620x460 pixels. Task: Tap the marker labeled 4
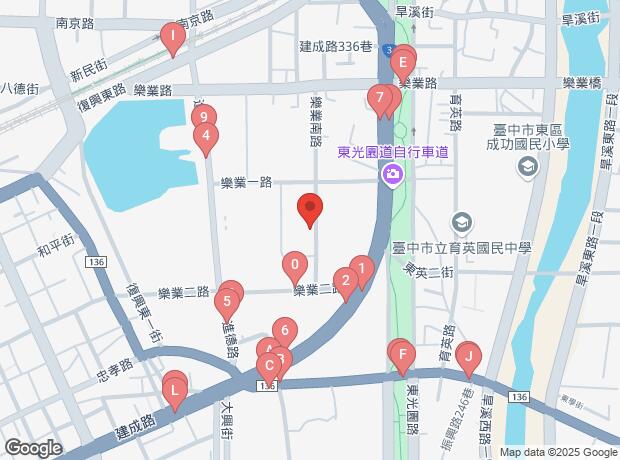pyautogui.click(x=205, y=136)
